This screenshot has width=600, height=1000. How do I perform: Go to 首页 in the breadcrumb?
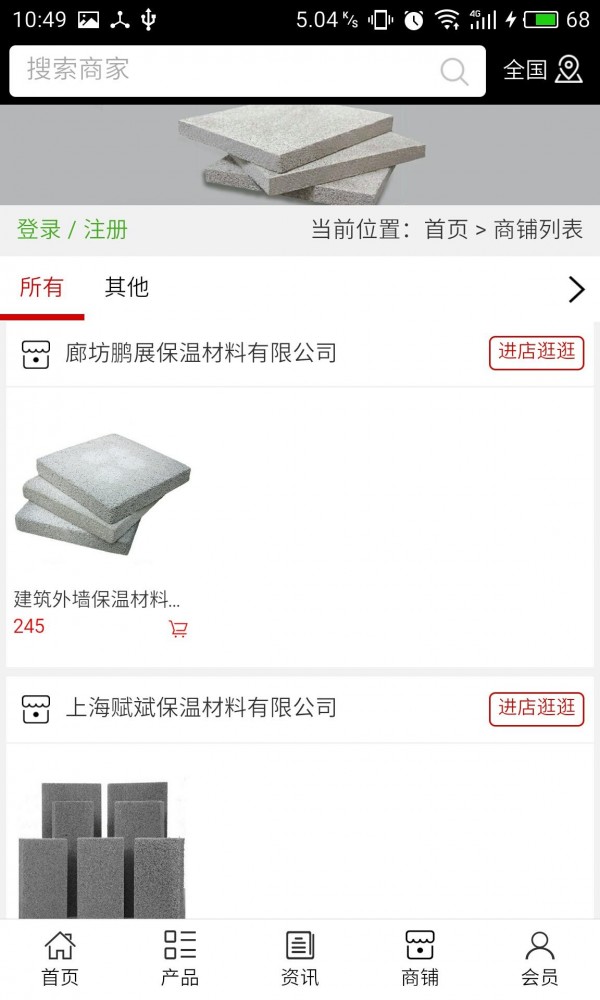446,230
